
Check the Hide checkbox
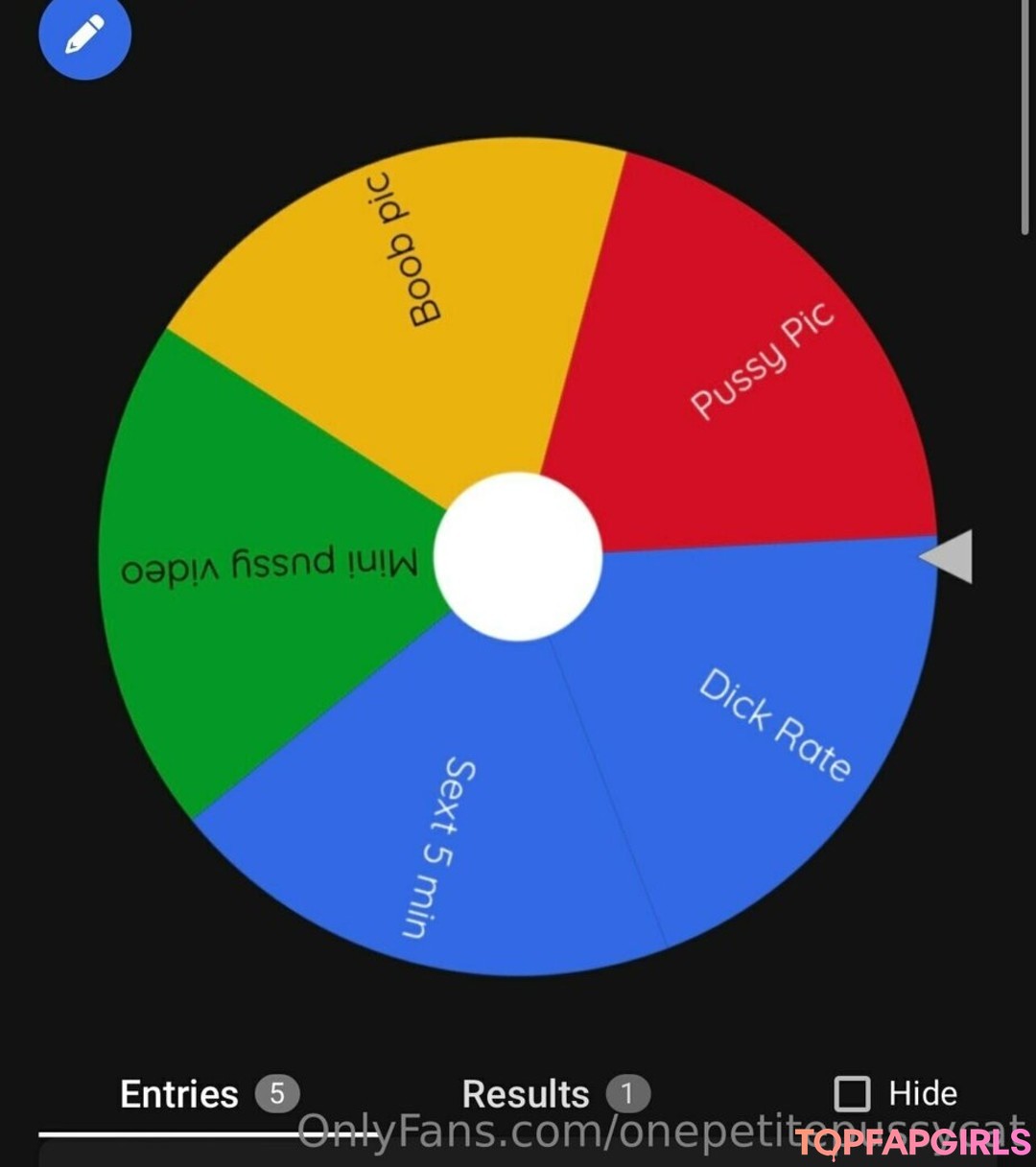(852, 1094)
